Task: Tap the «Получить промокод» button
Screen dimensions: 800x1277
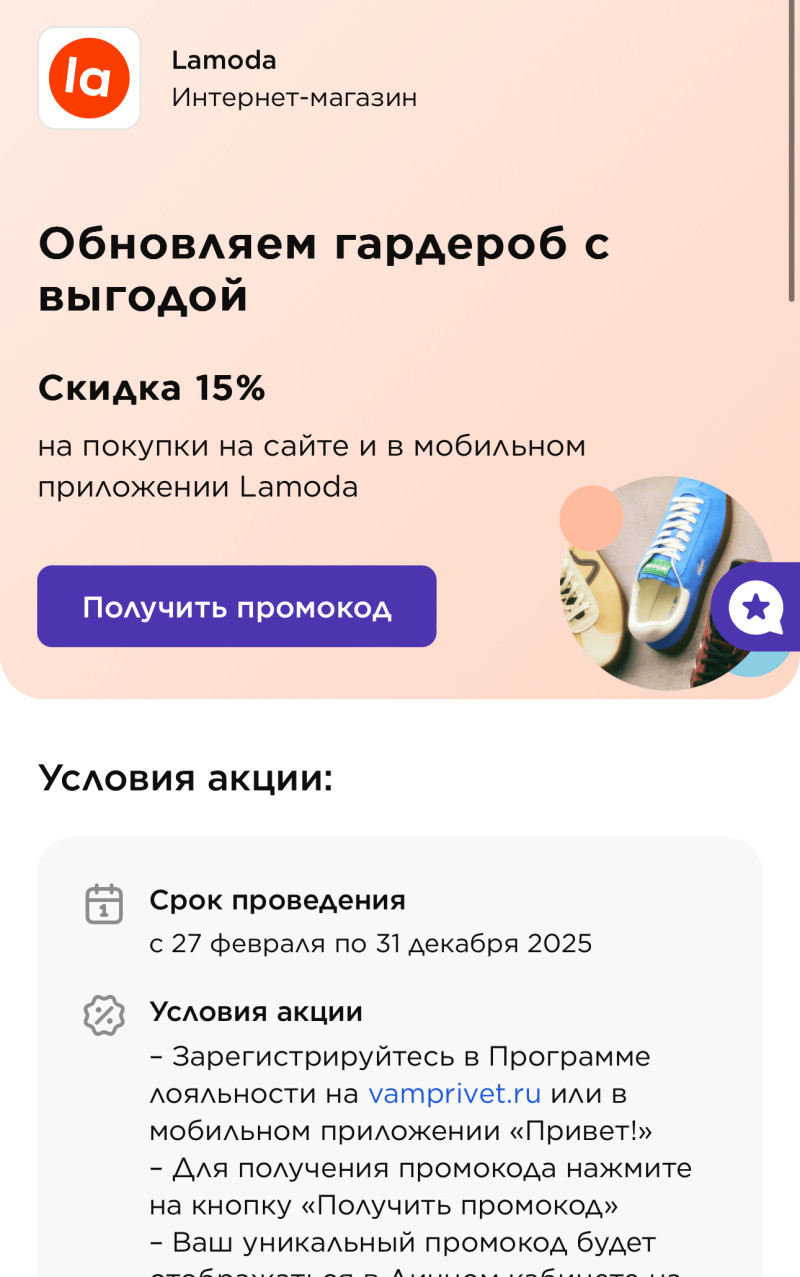Action: (x=237, y=607)
